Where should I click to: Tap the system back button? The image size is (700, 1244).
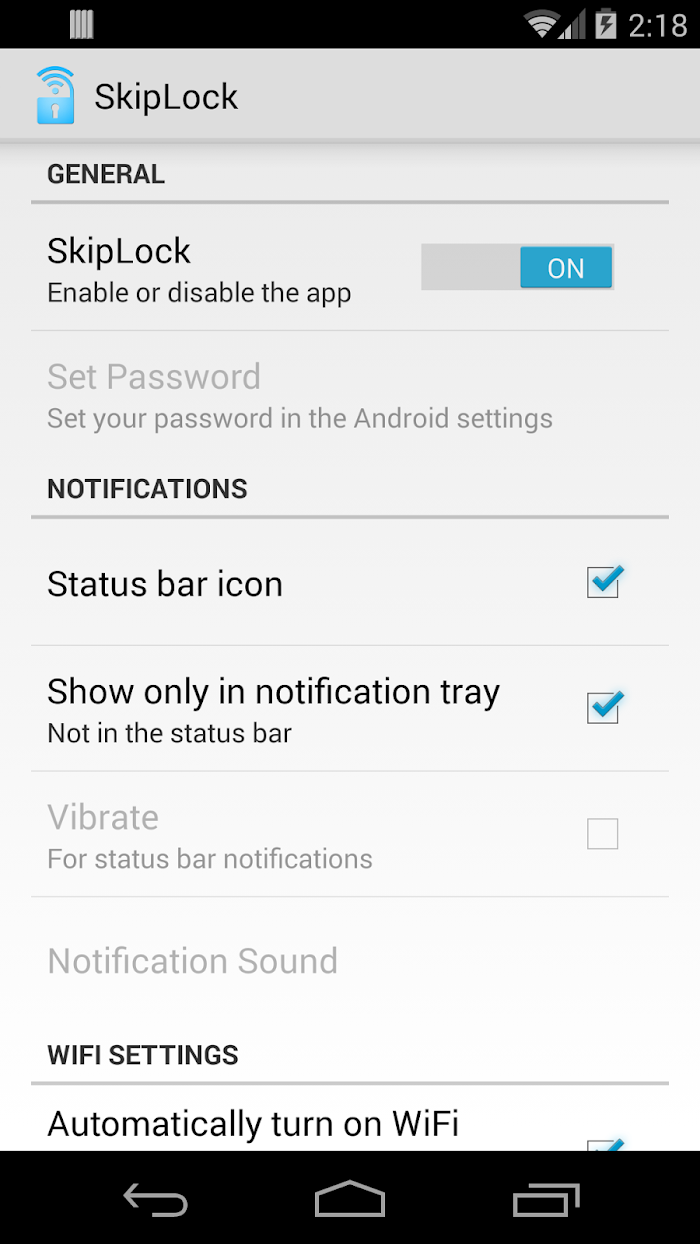click(155, 1198)
